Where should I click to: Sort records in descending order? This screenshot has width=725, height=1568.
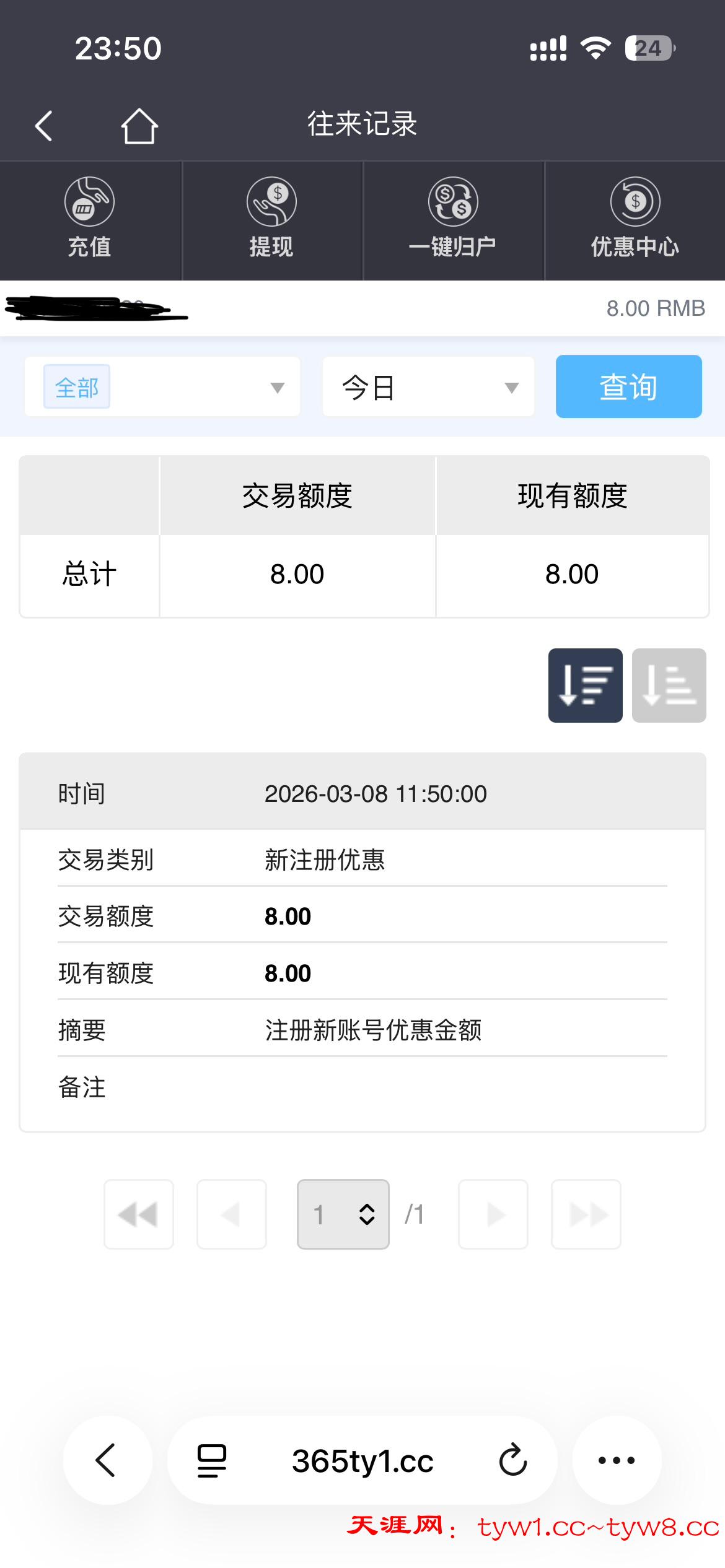(585, 685)
